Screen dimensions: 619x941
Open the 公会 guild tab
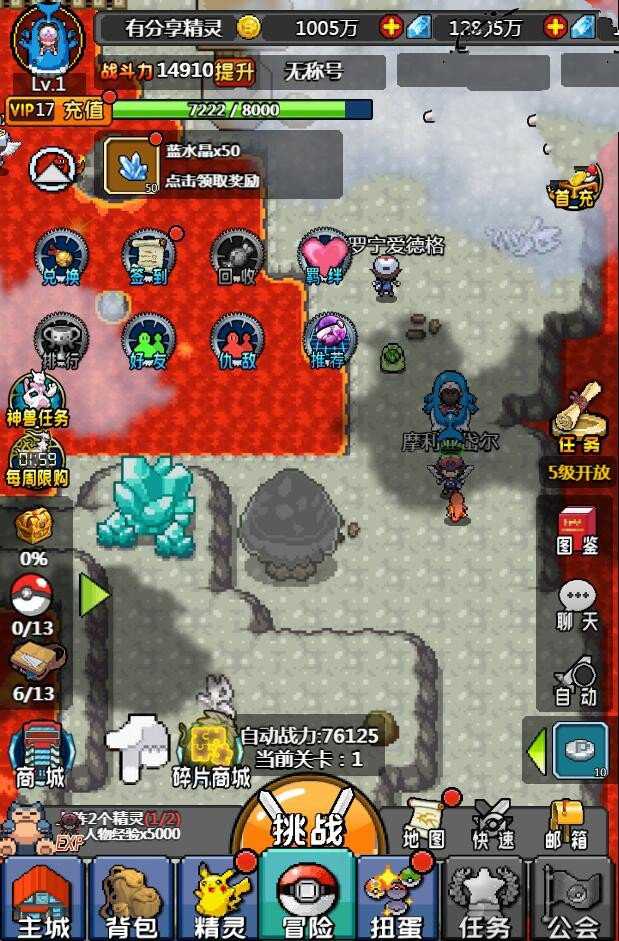[x=572, y=901]
